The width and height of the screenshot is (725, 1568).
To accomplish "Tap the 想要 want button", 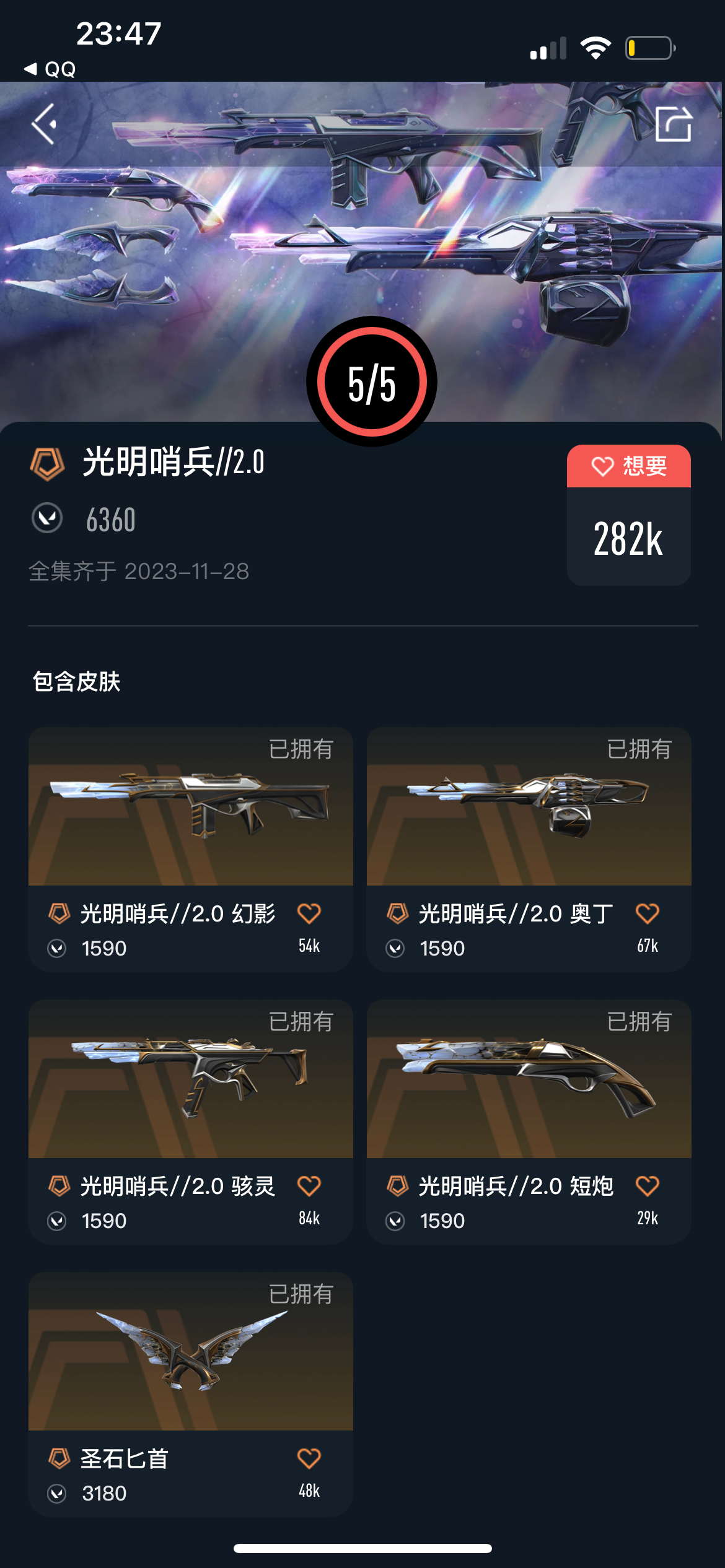I will [x=628, y=466].
